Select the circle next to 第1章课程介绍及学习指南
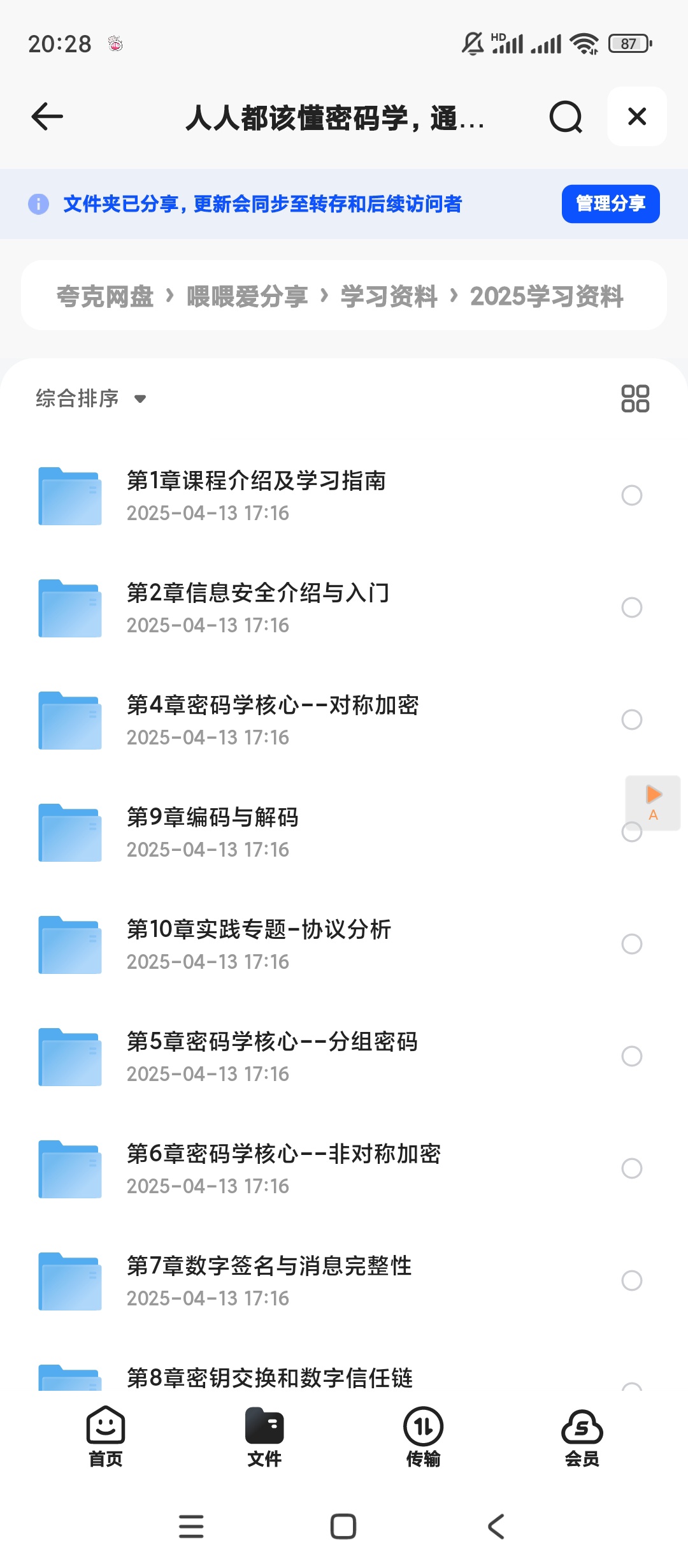 [632, 495]
